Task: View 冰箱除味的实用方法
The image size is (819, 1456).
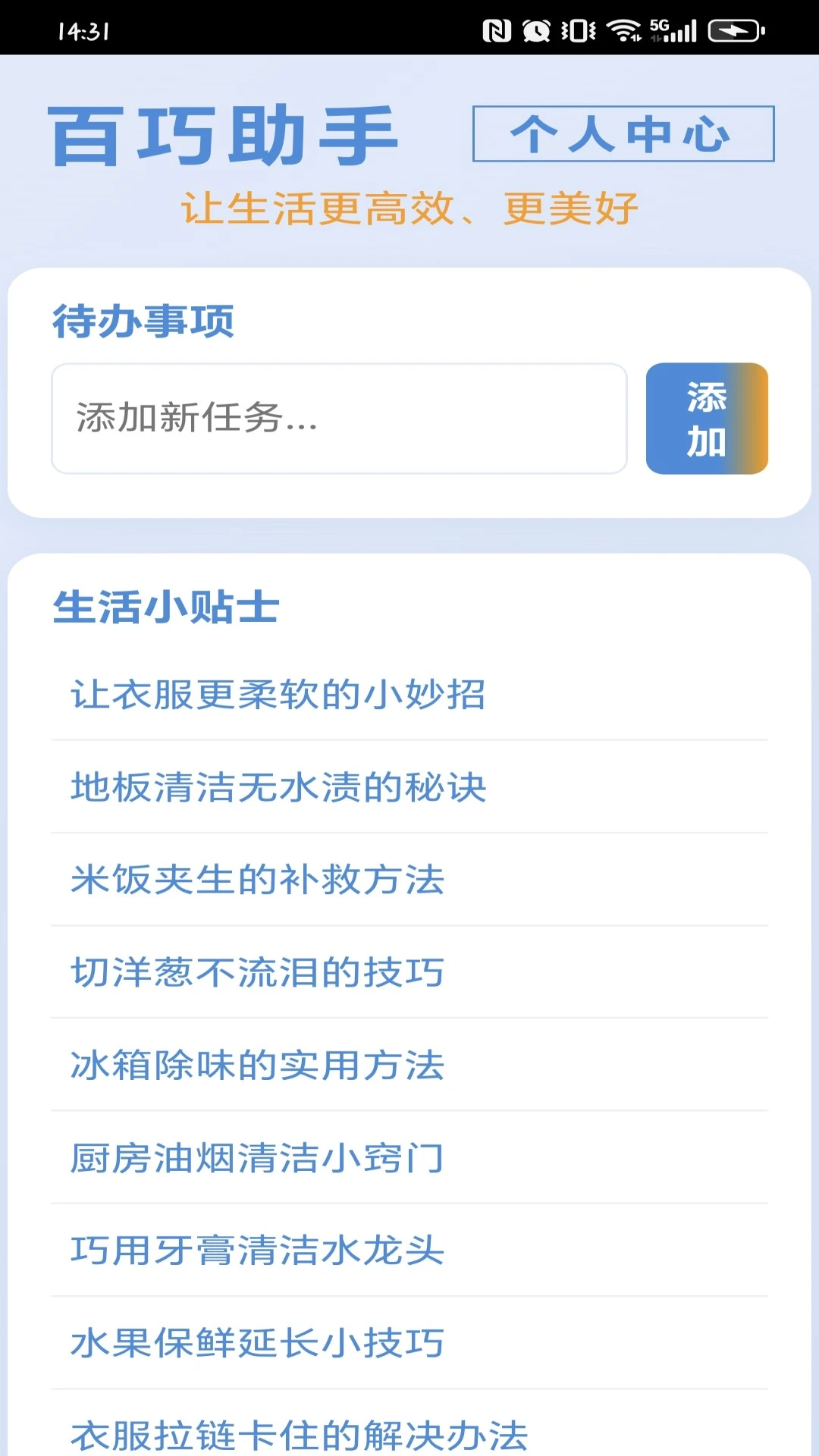Action: tap(258, 1066)
